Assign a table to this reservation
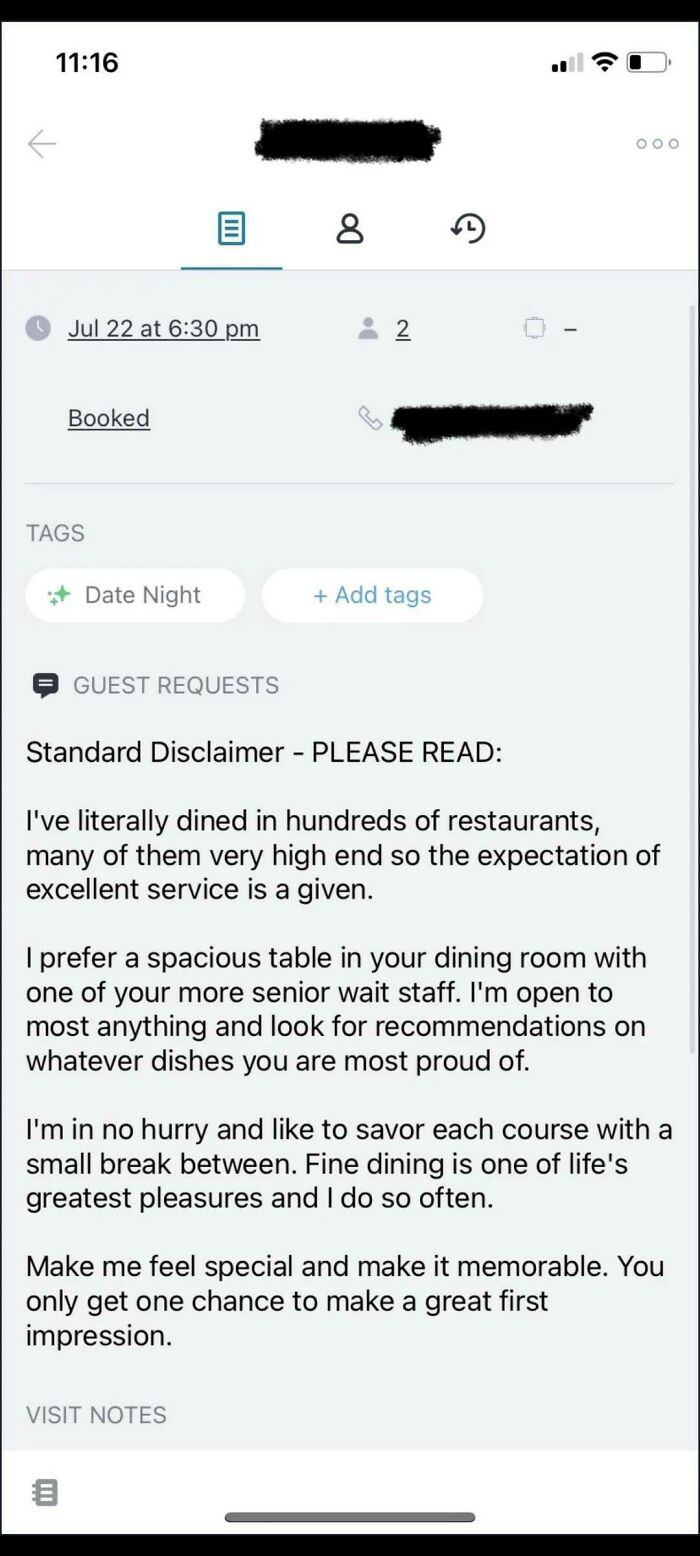The width and height of the screenshot is (700, 1556). click(x=549, y=328)
